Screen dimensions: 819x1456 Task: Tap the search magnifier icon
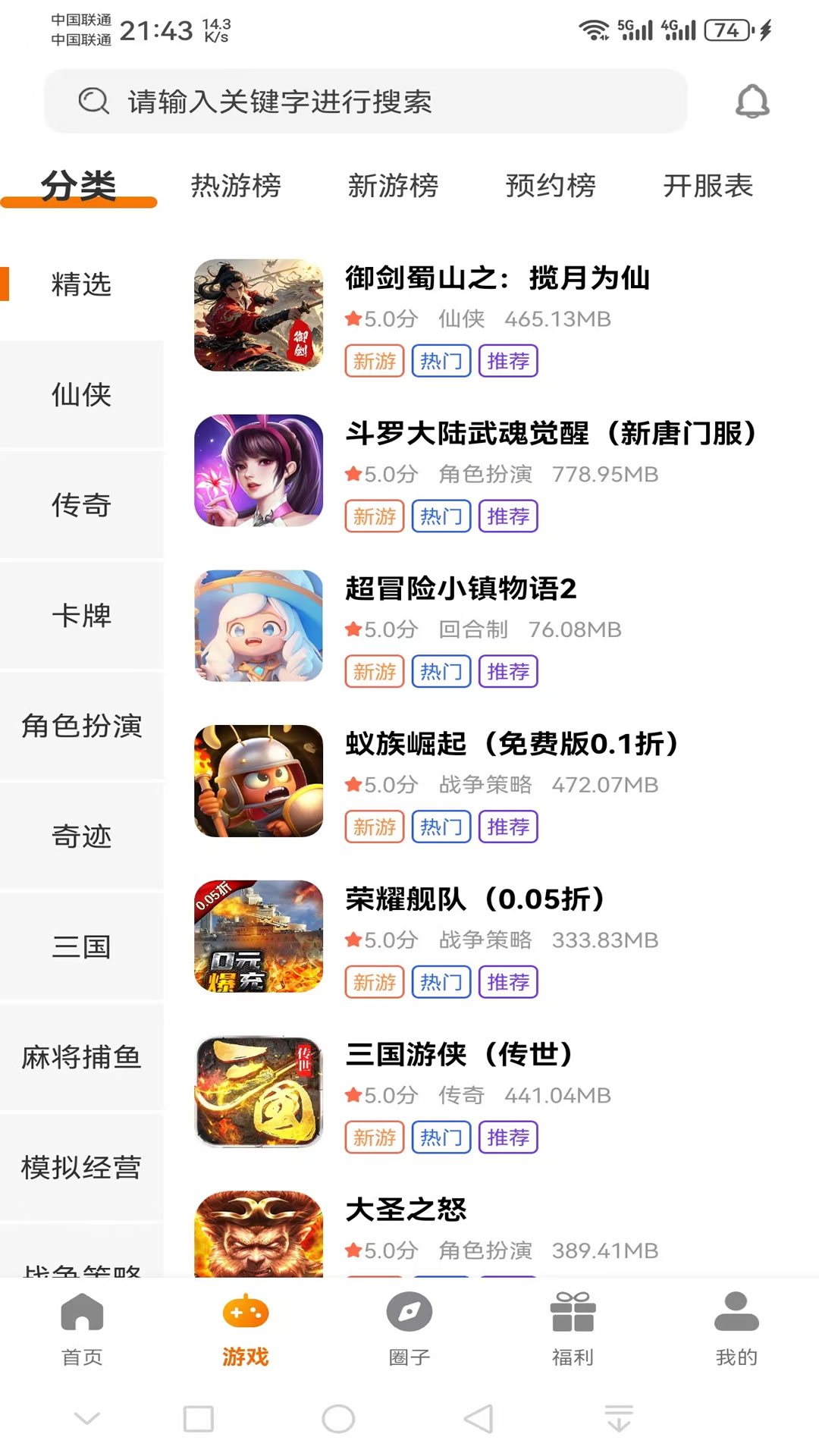pyautogui.click(x=93, y=102)
